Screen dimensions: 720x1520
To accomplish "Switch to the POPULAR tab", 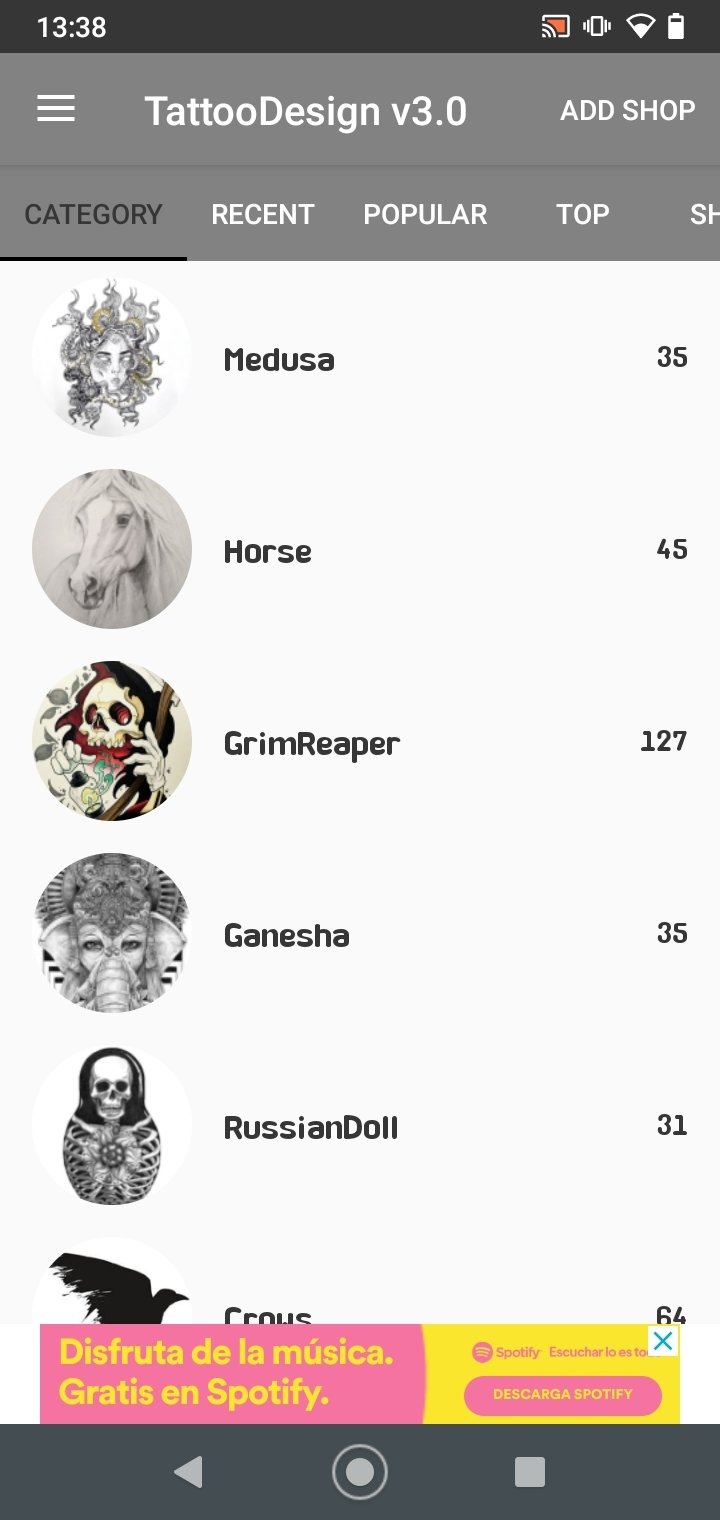I will coord(425,214).
